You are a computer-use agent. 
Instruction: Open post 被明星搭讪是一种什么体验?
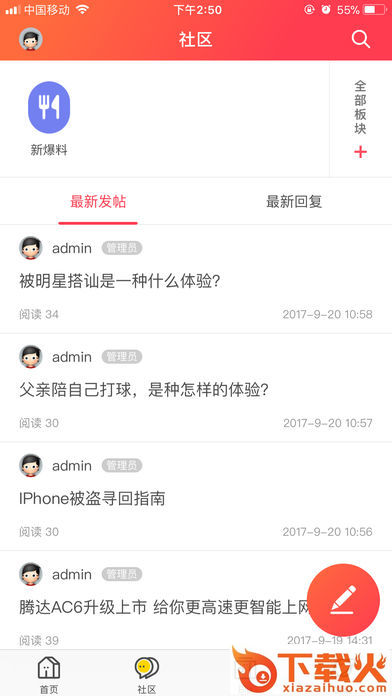coord(196,279)
